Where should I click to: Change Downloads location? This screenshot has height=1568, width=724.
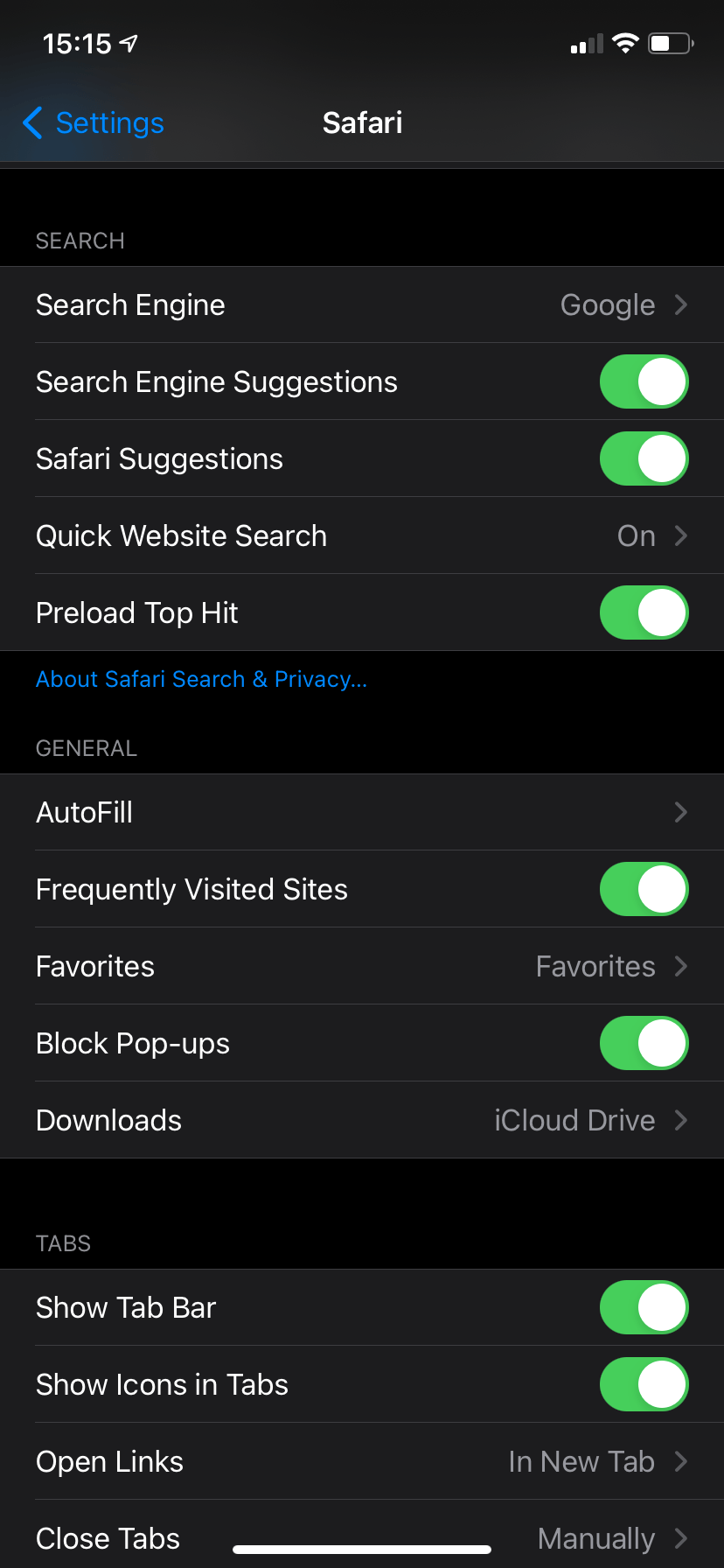[362, 1121]
